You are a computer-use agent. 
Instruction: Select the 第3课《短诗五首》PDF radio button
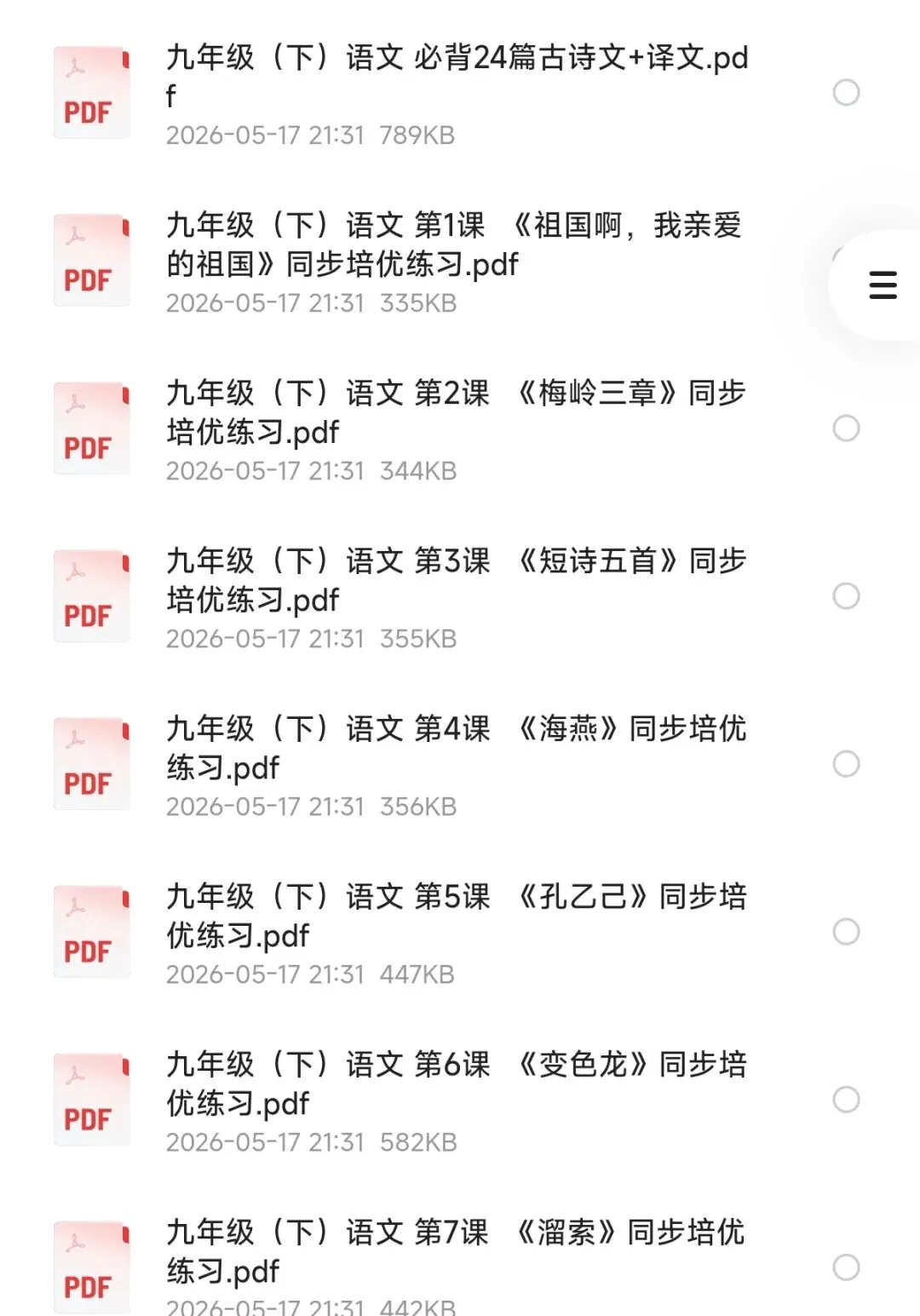pos(846,595)
